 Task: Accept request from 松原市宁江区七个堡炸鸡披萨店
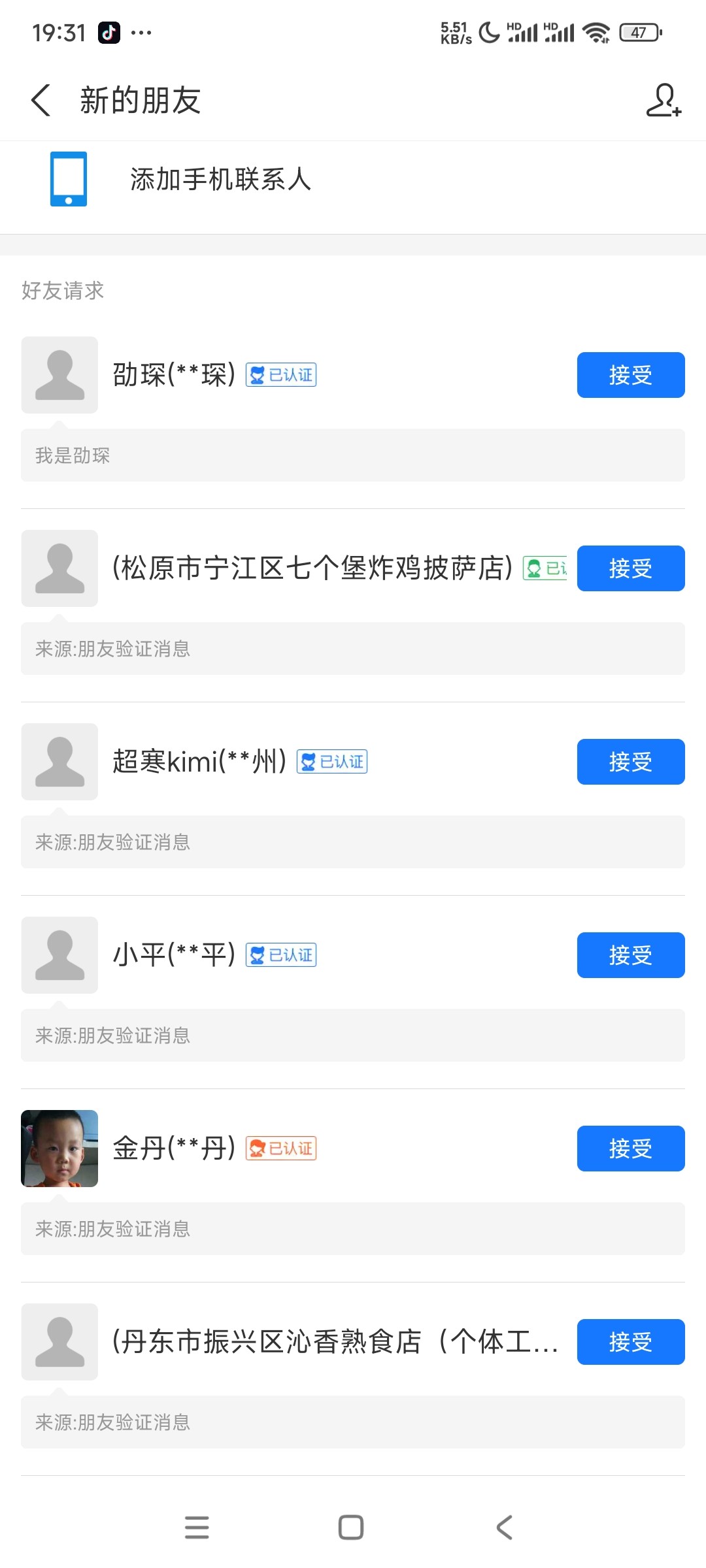[x=630, y=568]
